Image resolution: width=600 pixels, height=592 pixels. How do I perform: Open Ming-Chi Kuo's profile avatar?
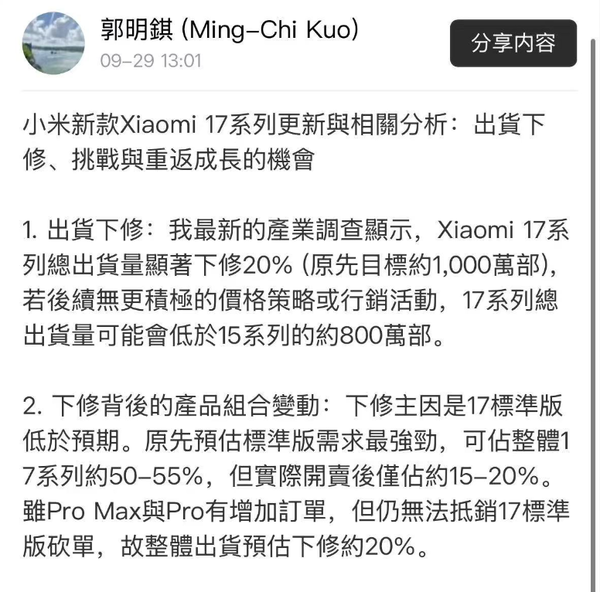(x=52, y=45)
